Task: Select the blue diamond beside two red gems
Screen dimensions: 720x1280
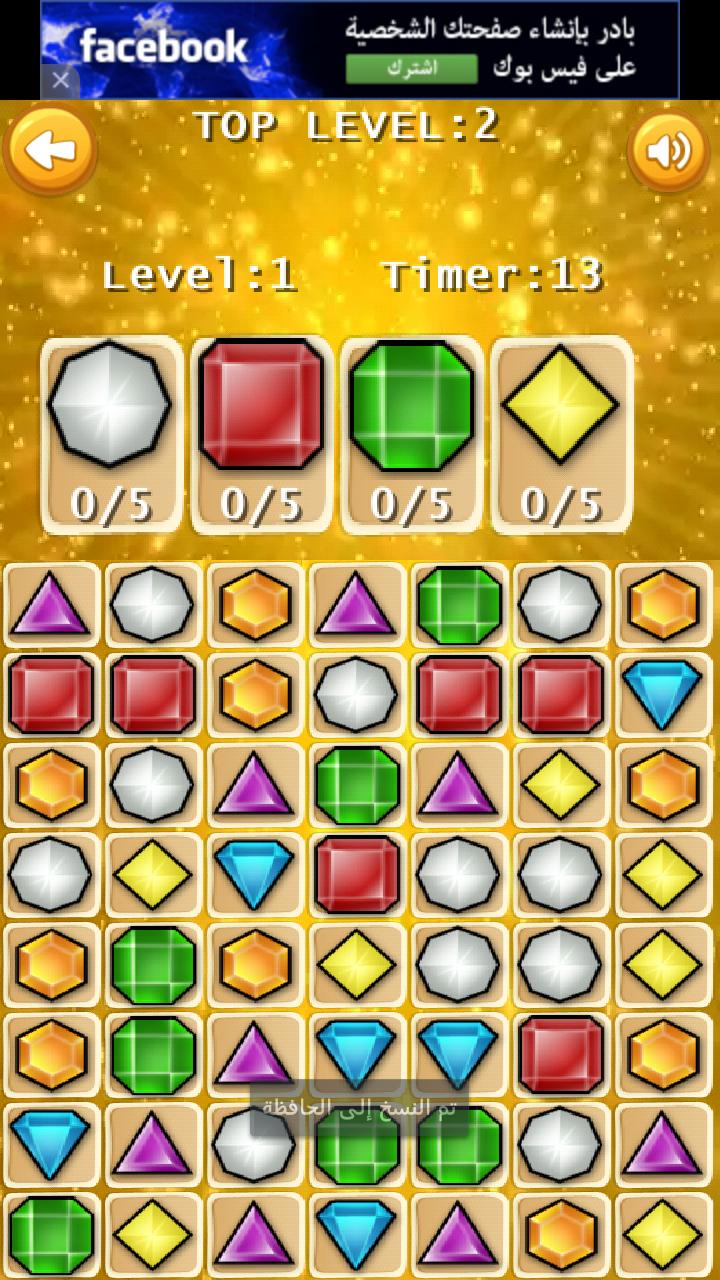Action: [x=661, y=694]
